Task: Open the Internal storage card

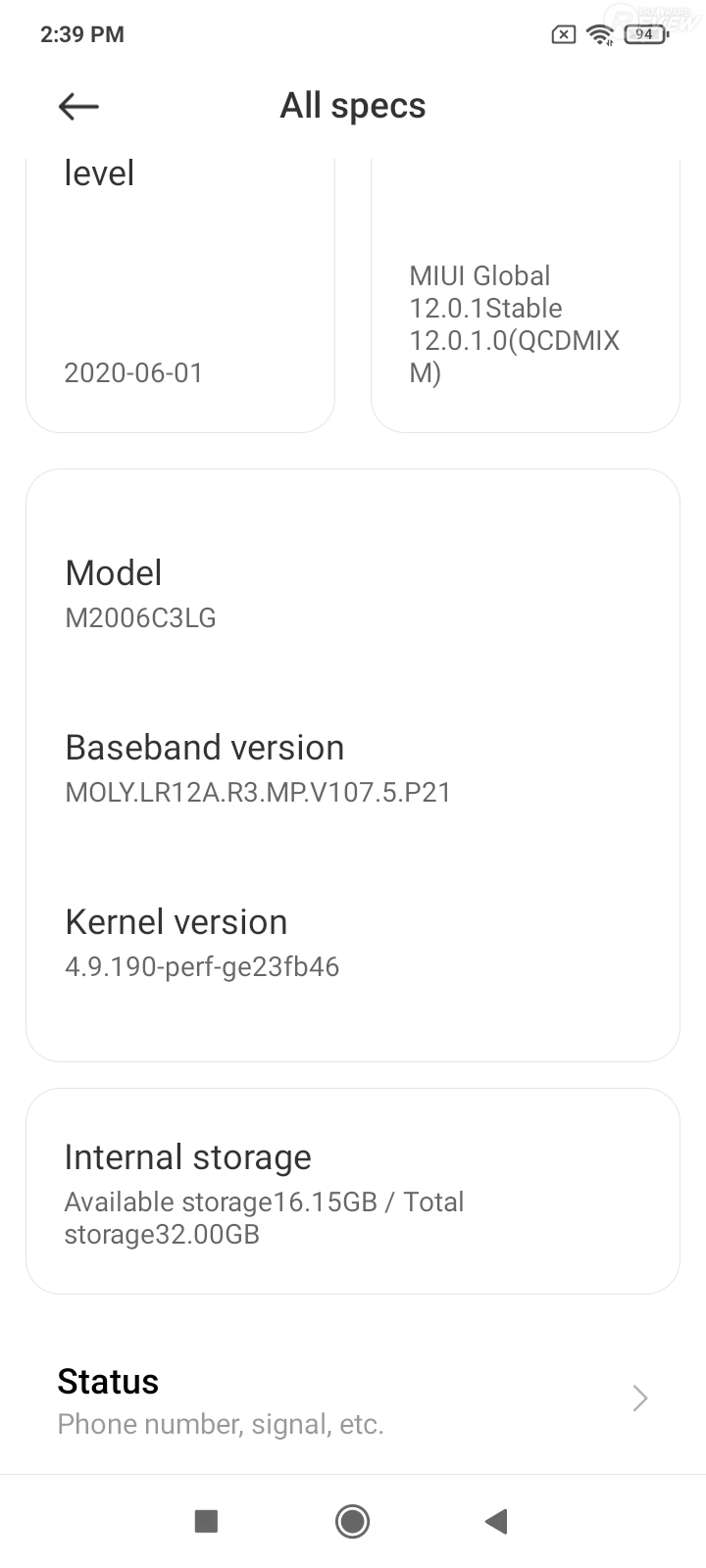Action: 353,1191
